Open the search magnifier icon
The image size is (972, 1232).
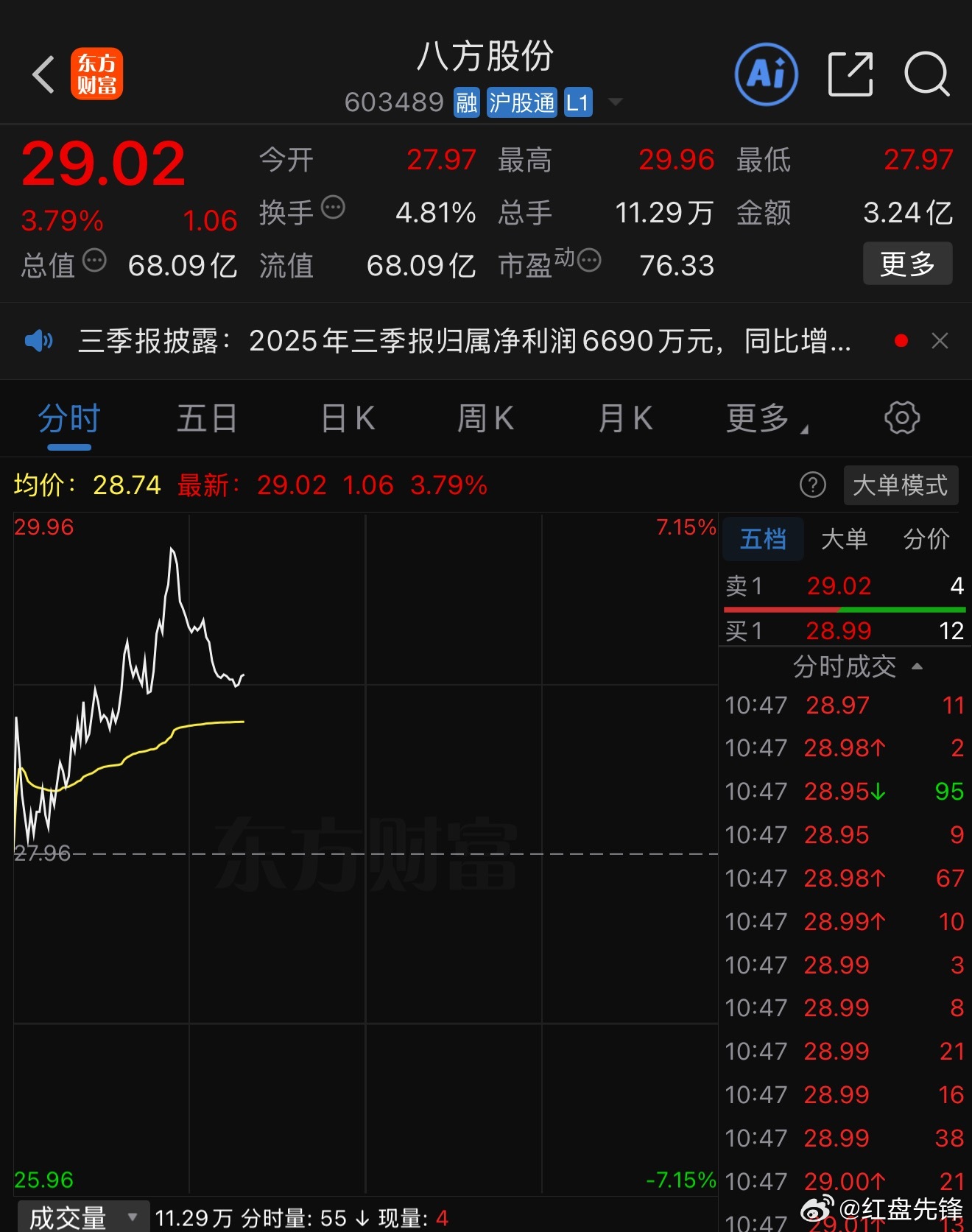click(926, 74)
